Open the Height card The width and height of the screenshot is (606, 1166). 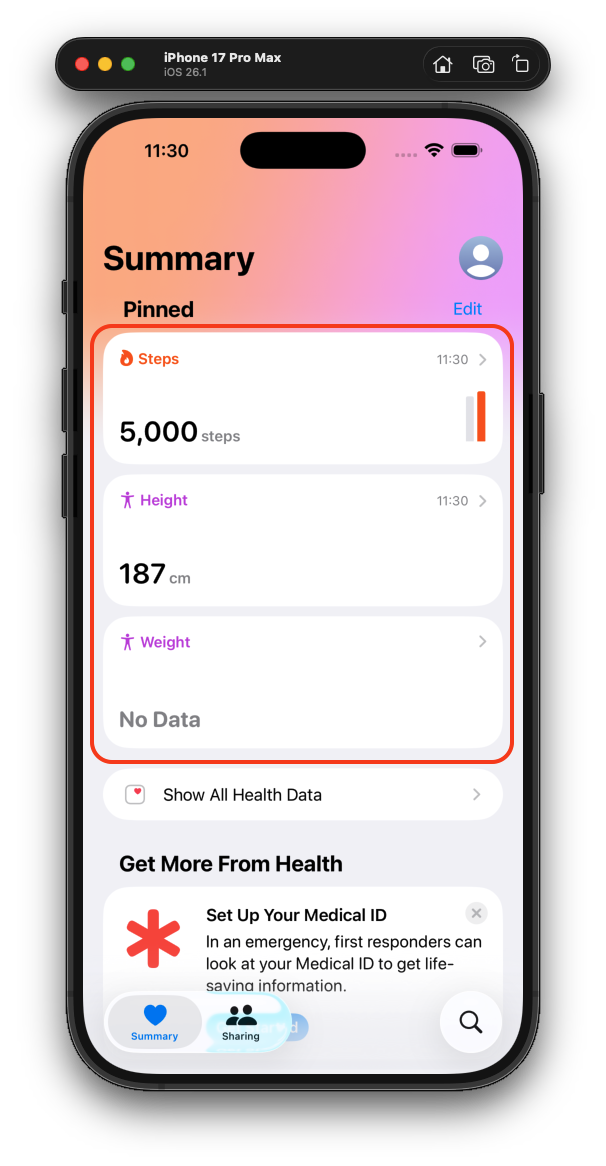[302, 540]
